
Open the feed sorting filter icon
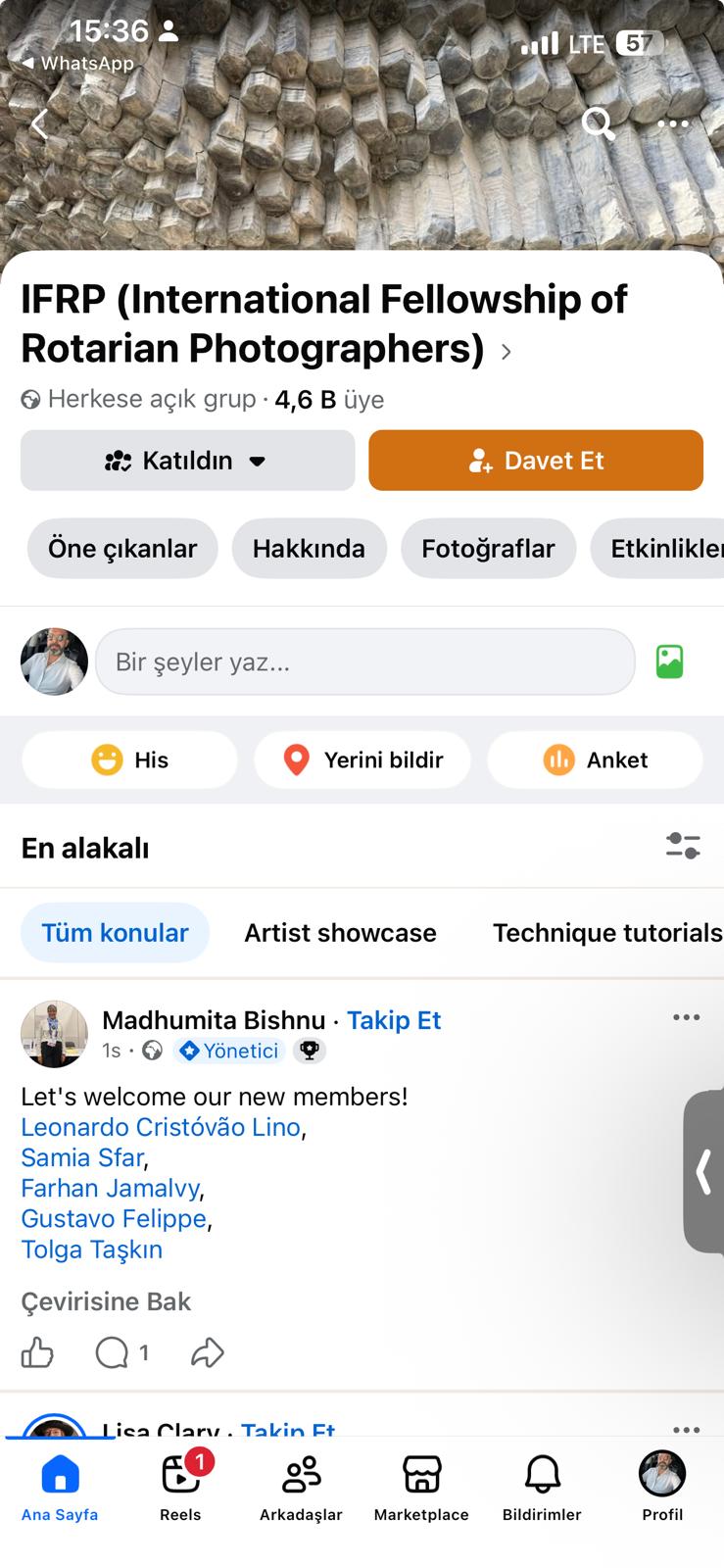[x=683, y=846]
